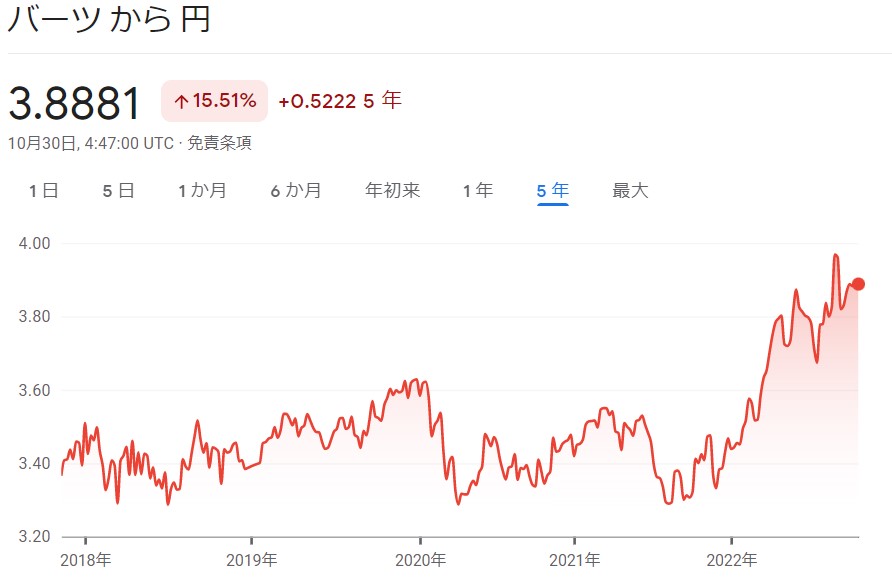Show the 1か月 chart range

tap(202, 190)
